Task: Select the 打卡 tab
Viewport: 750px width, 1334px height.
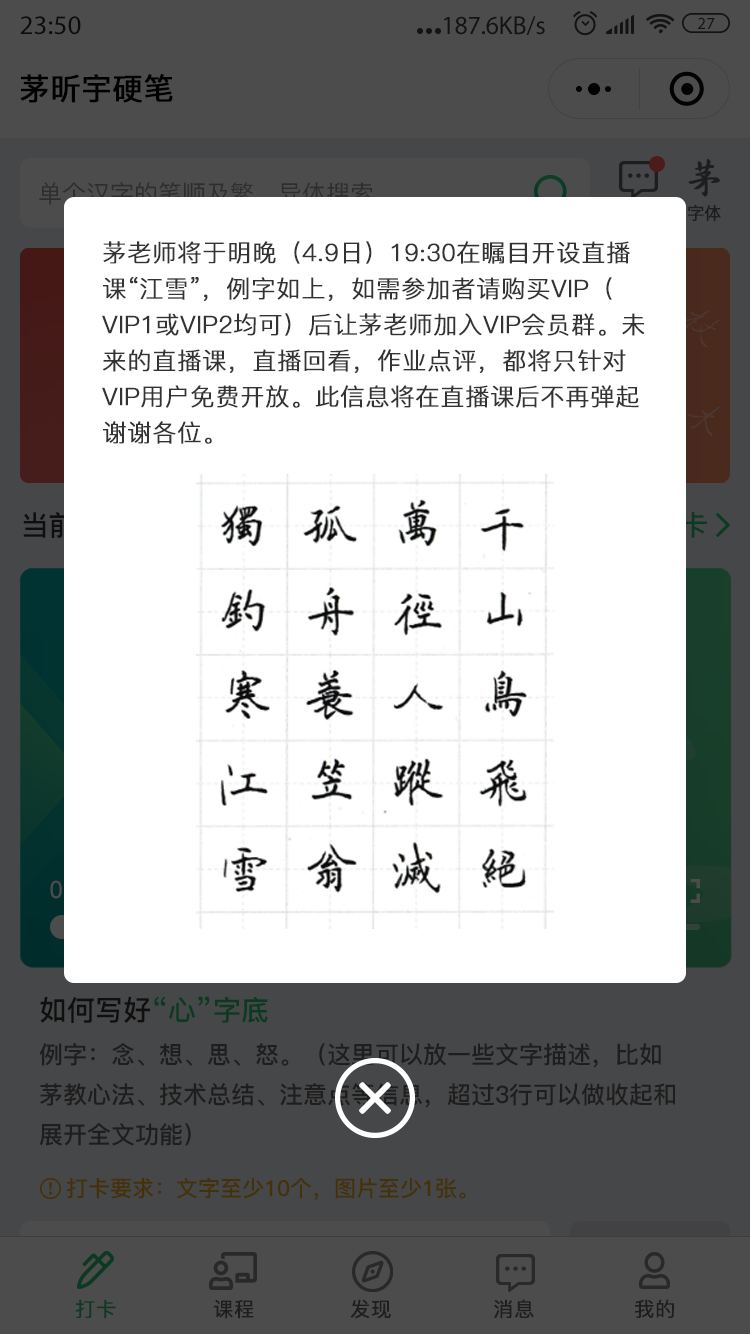Action: pos(95,1285)
